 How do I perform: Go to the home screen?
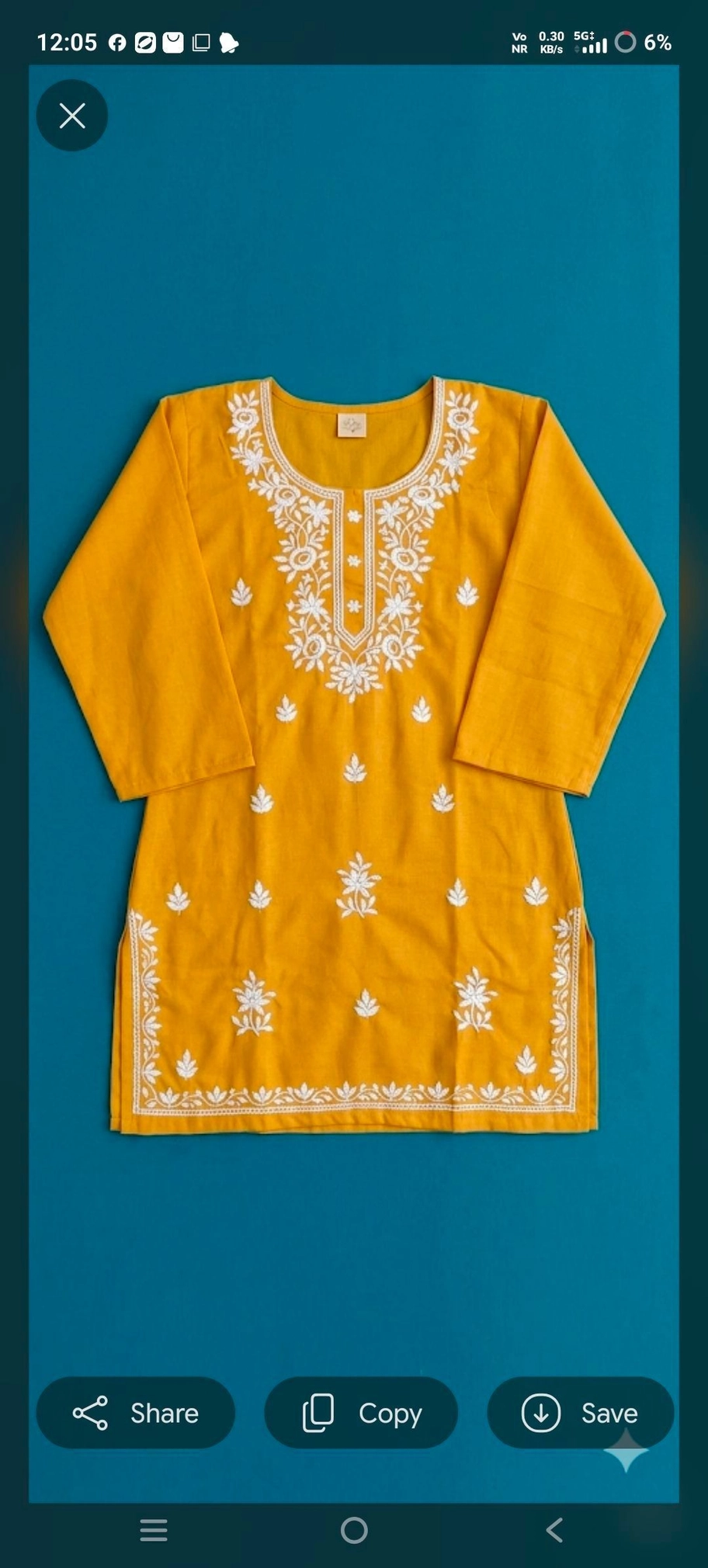tap(354, 1530)
